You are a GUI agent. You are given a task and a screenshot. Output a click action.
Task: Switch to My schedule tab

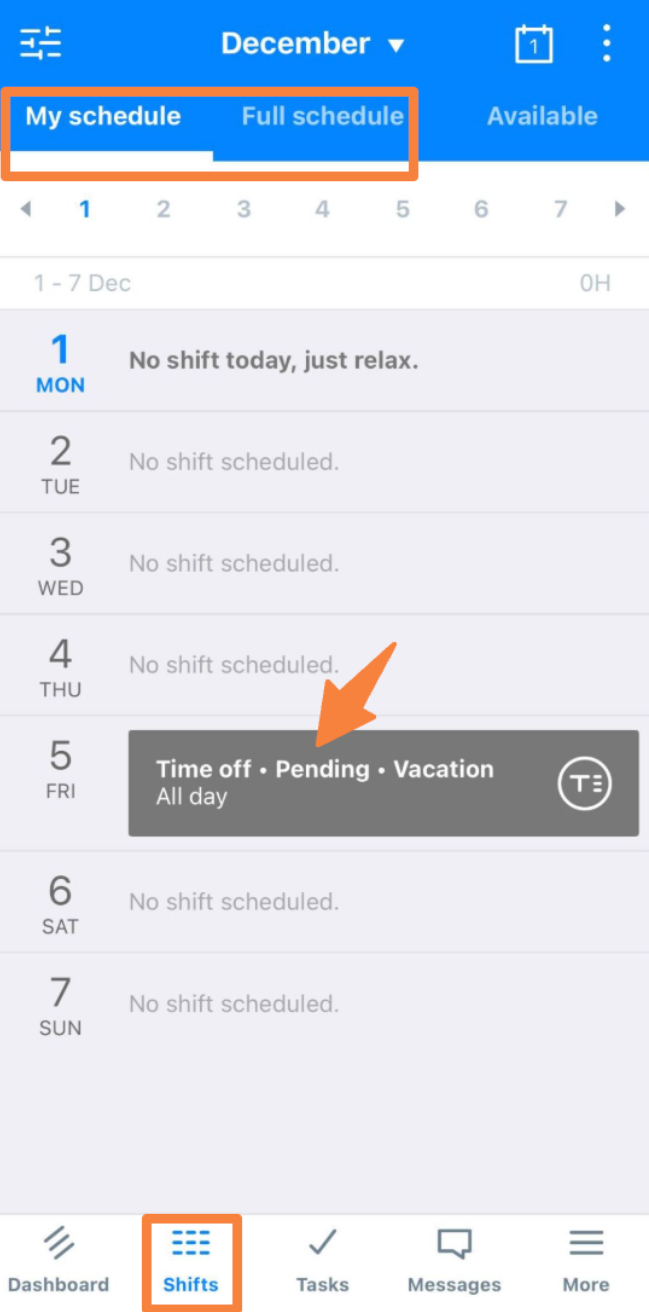103,116
